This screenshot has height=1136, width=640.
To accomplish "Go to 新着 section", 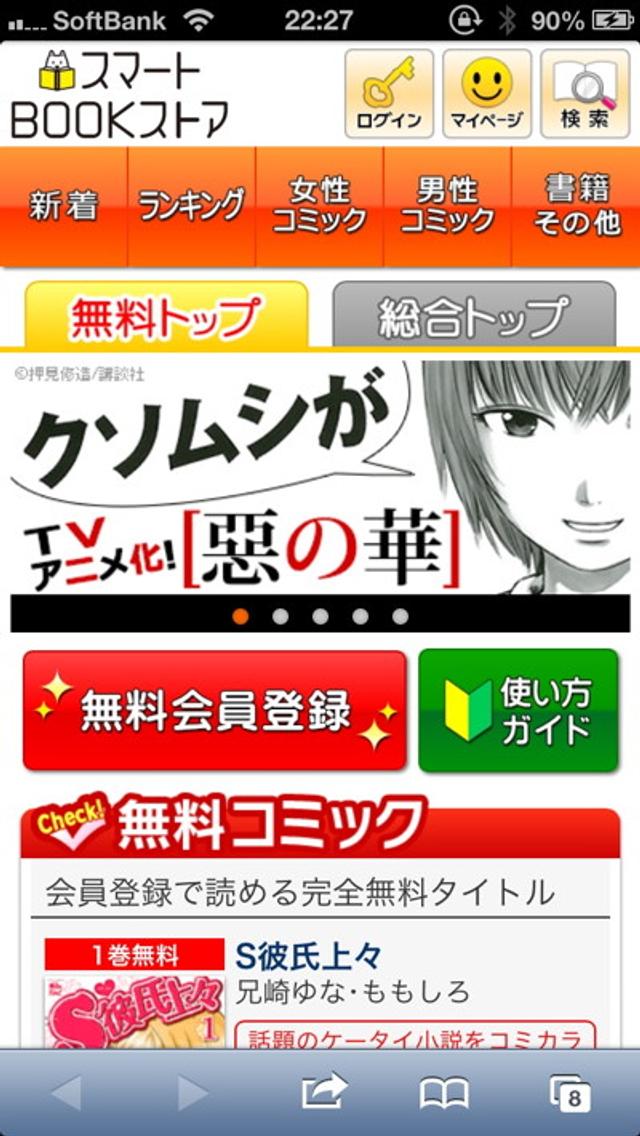I will click(x=64, y=207).
